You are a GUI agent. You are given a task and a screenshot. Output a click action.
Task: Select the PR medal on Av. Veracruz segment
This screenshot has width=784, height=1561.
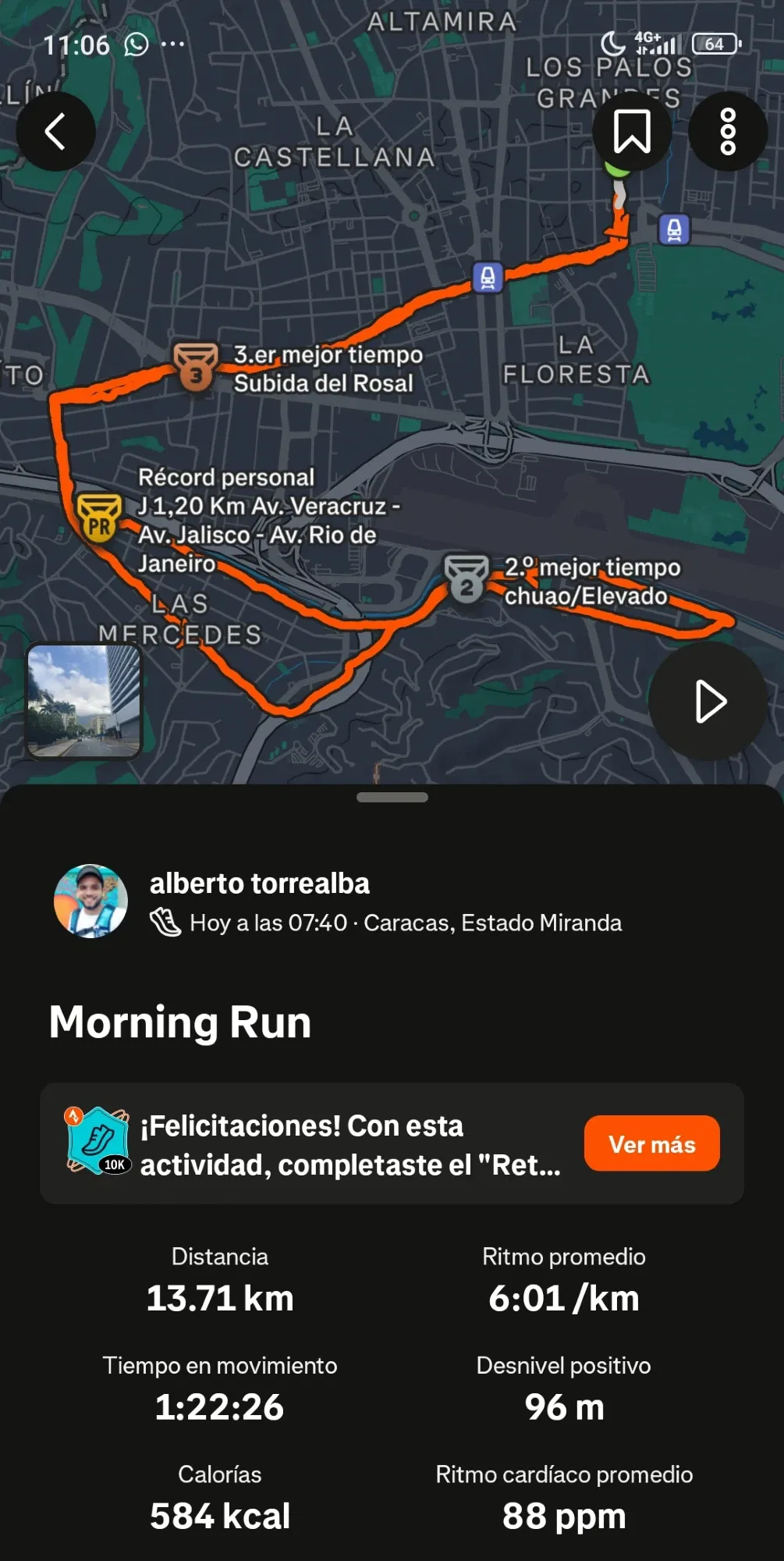(x=99, y=517)
